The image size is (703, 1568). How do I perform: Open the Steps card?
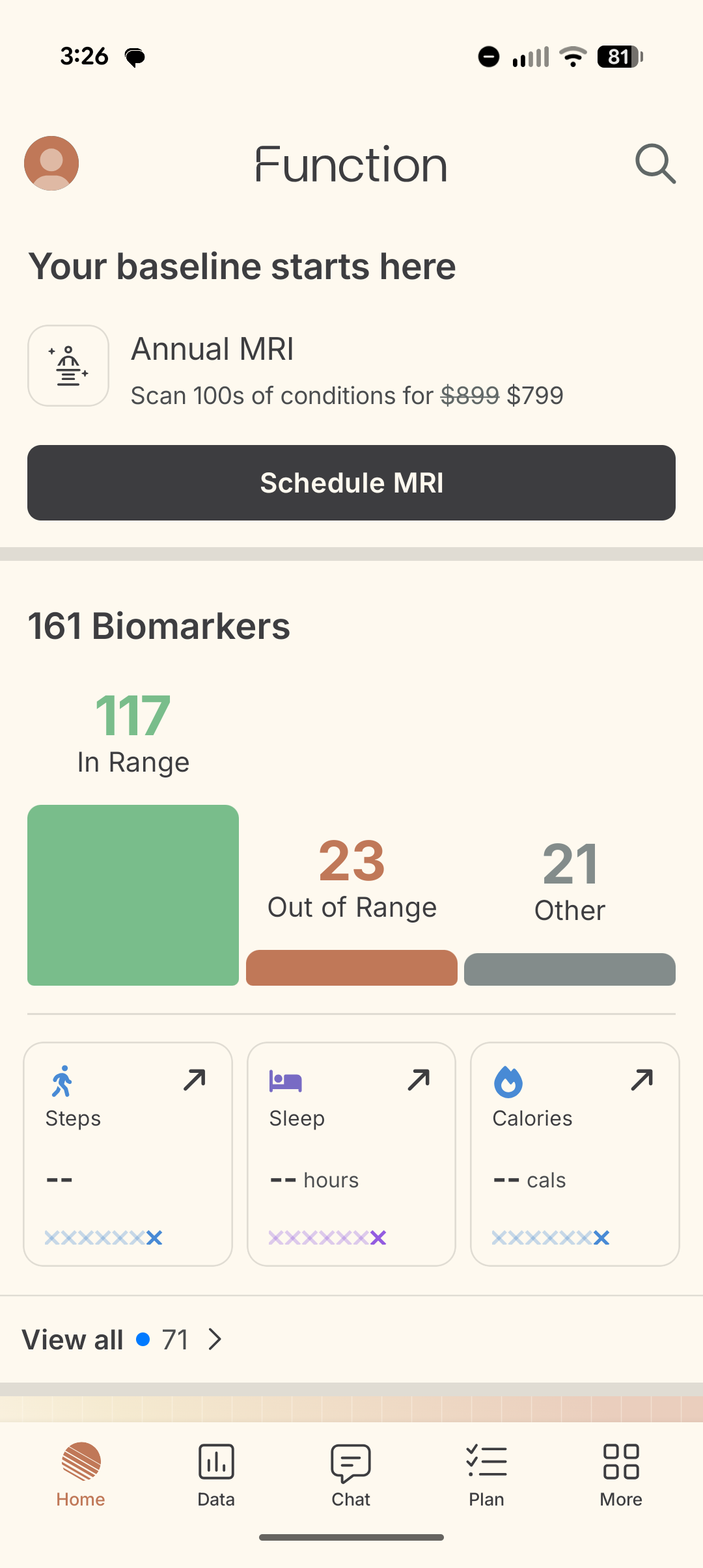coord(128,1154)
